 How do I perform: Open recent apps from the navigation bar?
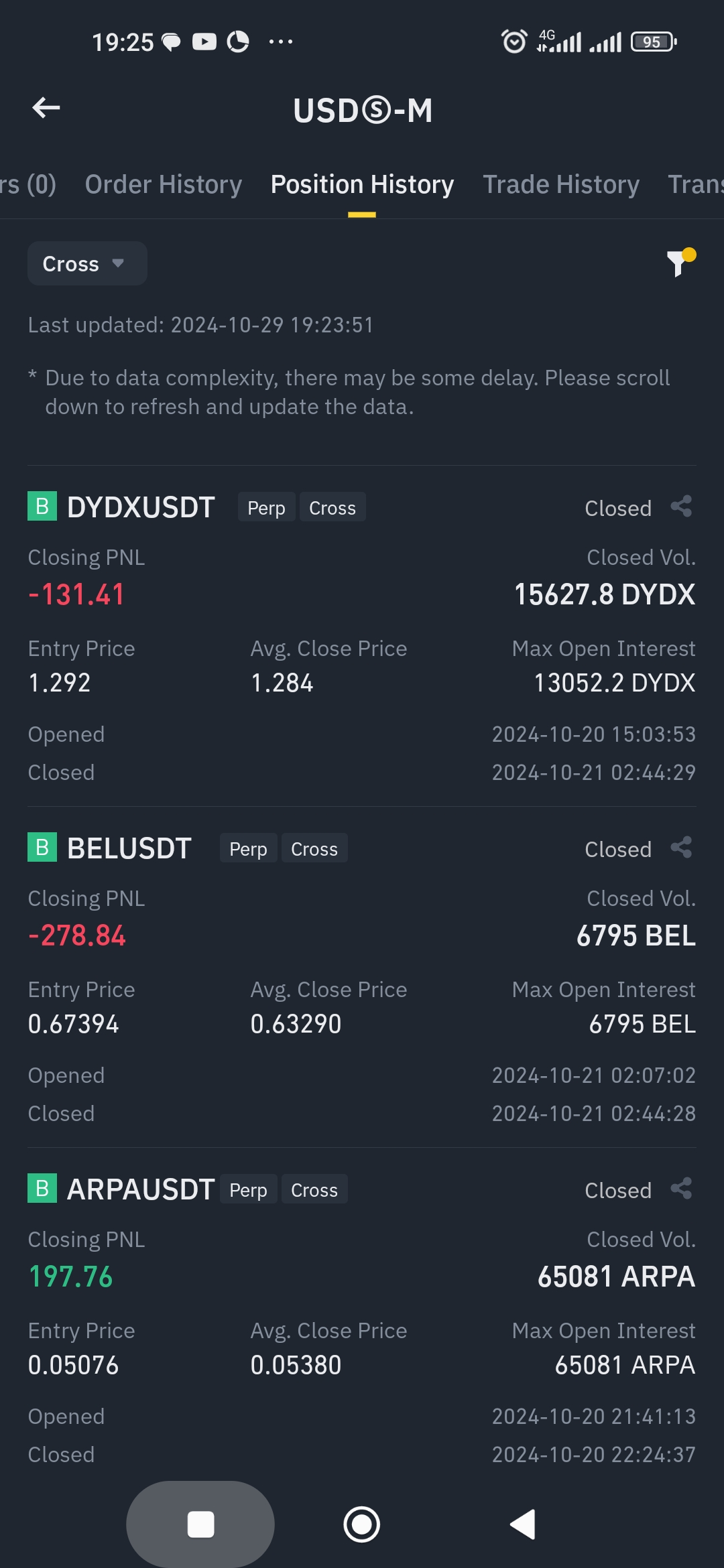(x=200, y=1524)
